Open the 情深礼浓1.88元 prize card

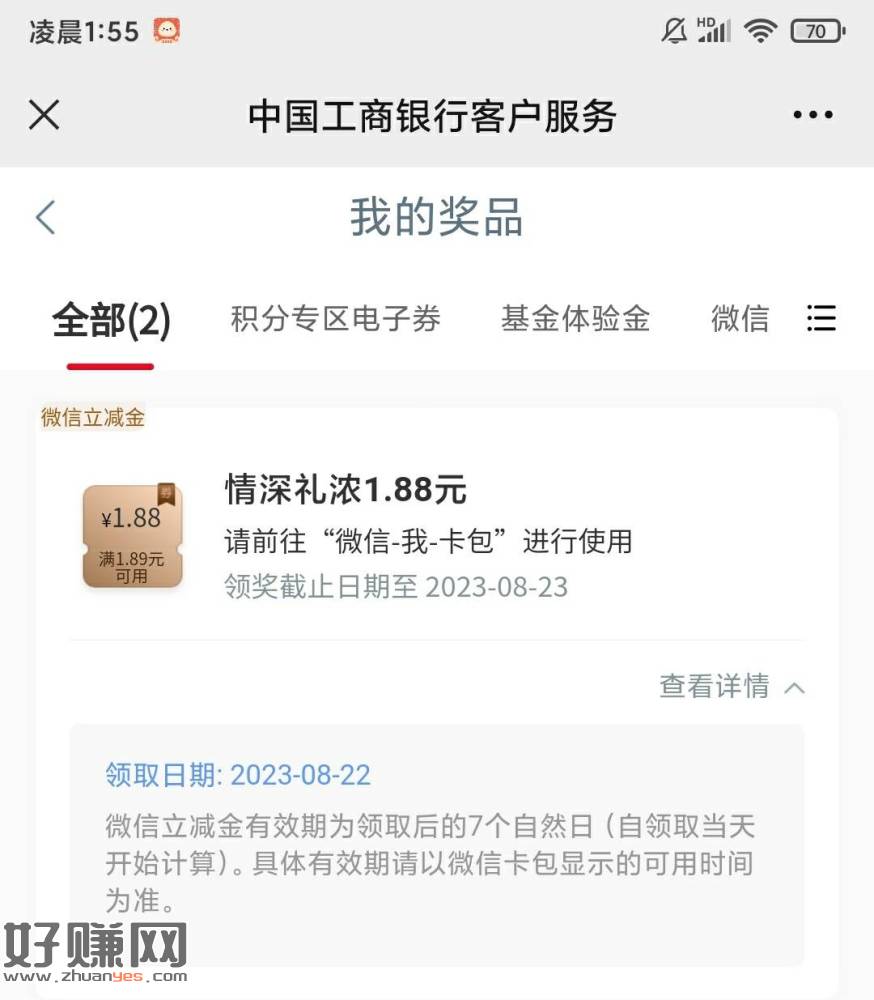pyautogui.click(x=345, y=492)
